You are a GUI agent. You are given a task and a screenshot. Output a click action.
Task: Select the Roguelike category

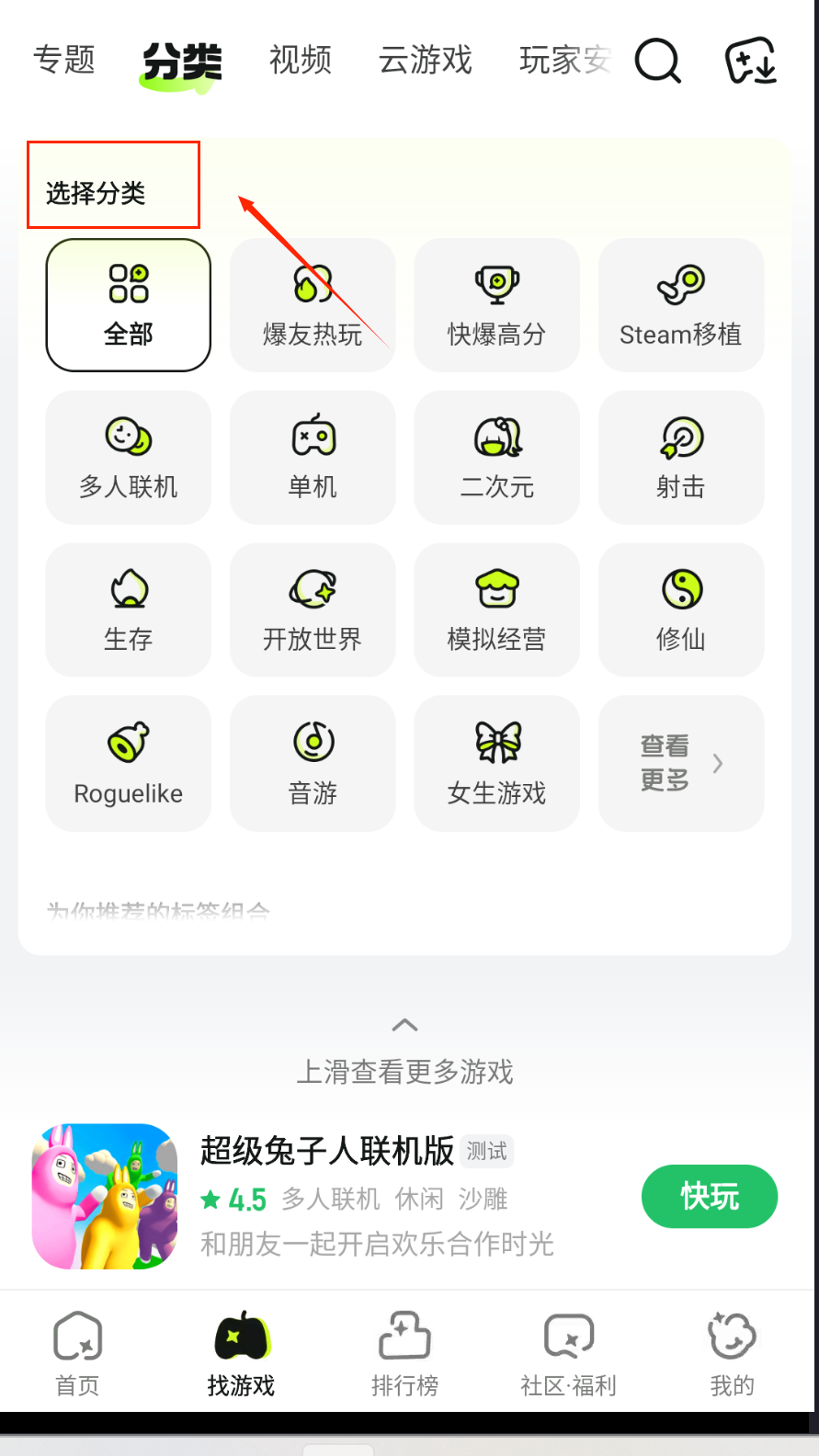point(129,763)
